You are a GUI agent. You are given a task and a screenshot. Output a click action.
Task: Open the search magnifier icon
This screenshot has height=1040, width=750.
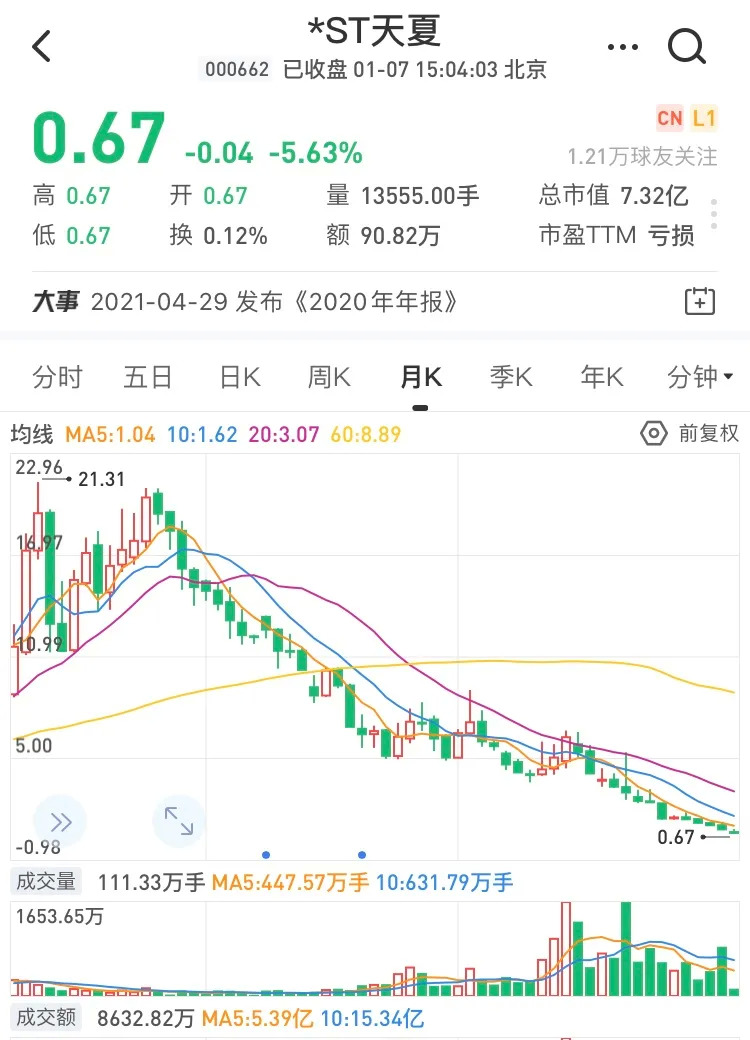687,46
